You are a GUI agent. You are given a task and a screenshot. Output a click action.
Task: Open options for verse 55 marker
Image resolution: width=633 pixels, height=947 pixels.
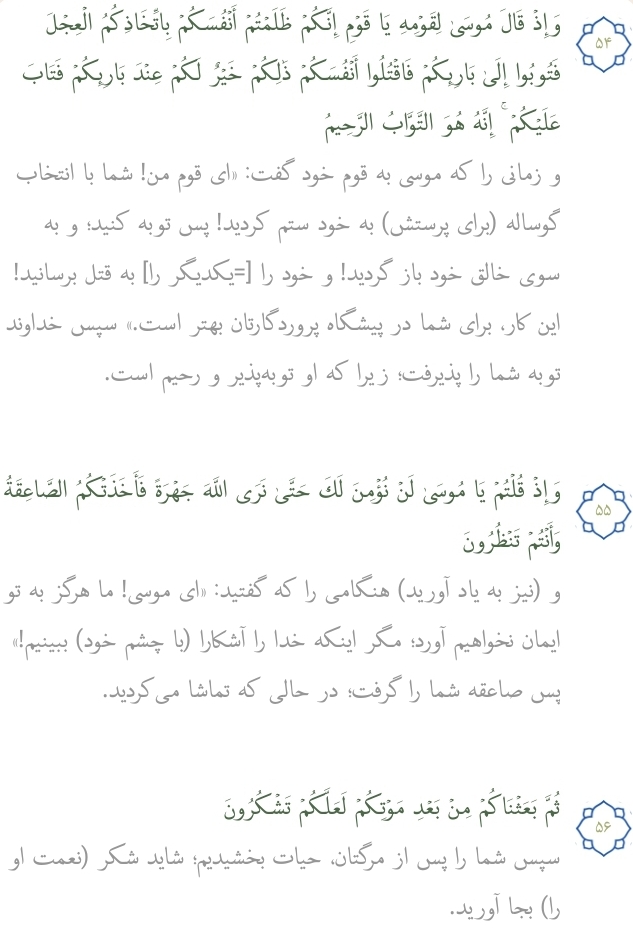602,508
